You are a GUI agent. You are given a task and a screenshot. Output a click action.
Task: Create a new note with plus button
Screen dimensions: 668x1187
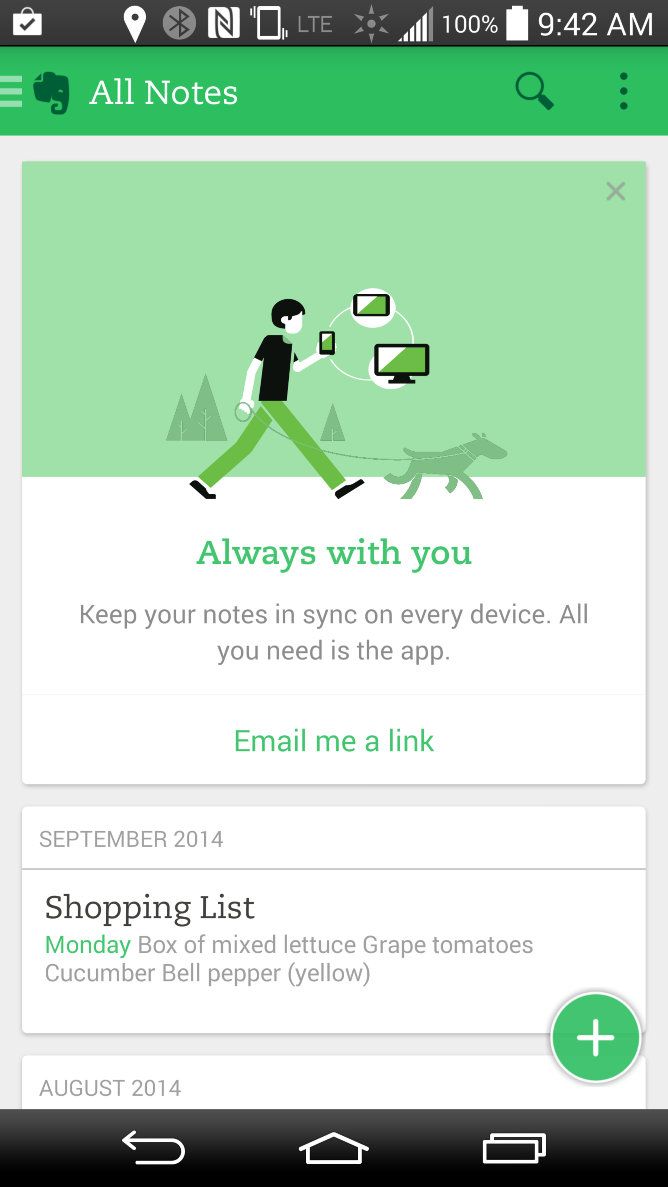[596, 1037]
